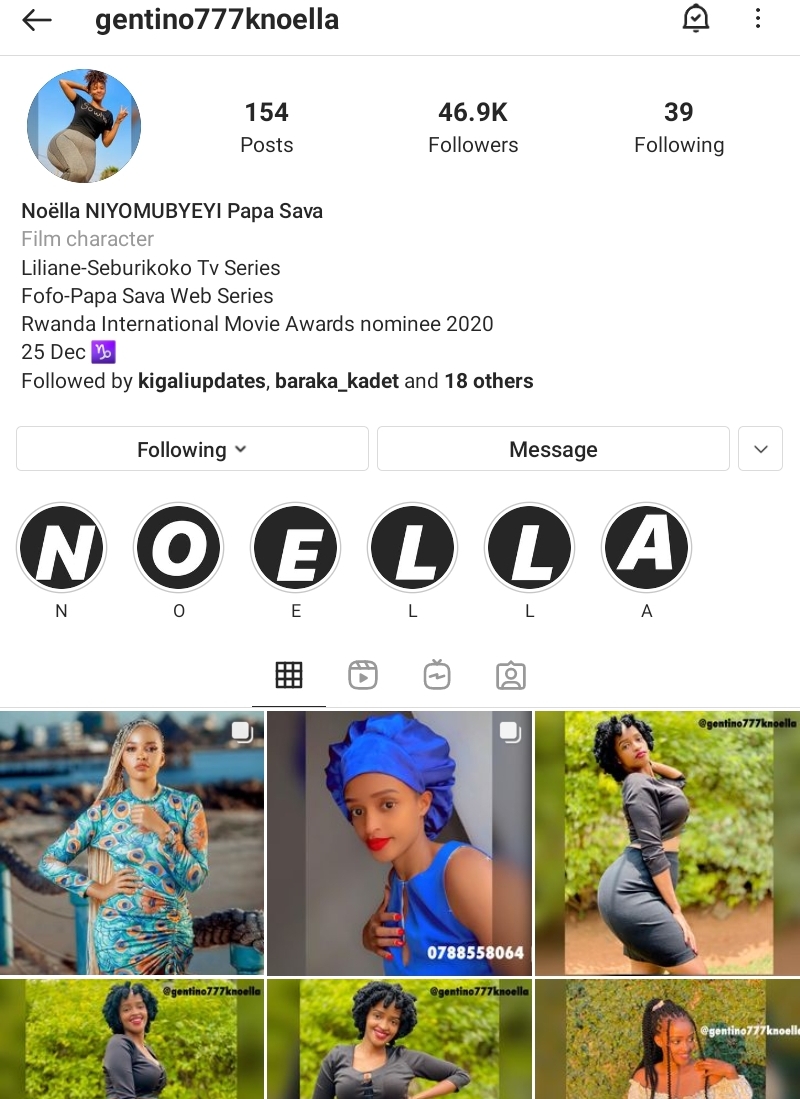This screenshot has width=800, height=1099.
Task: Open the O story highlight
Action: click(178, 548)
